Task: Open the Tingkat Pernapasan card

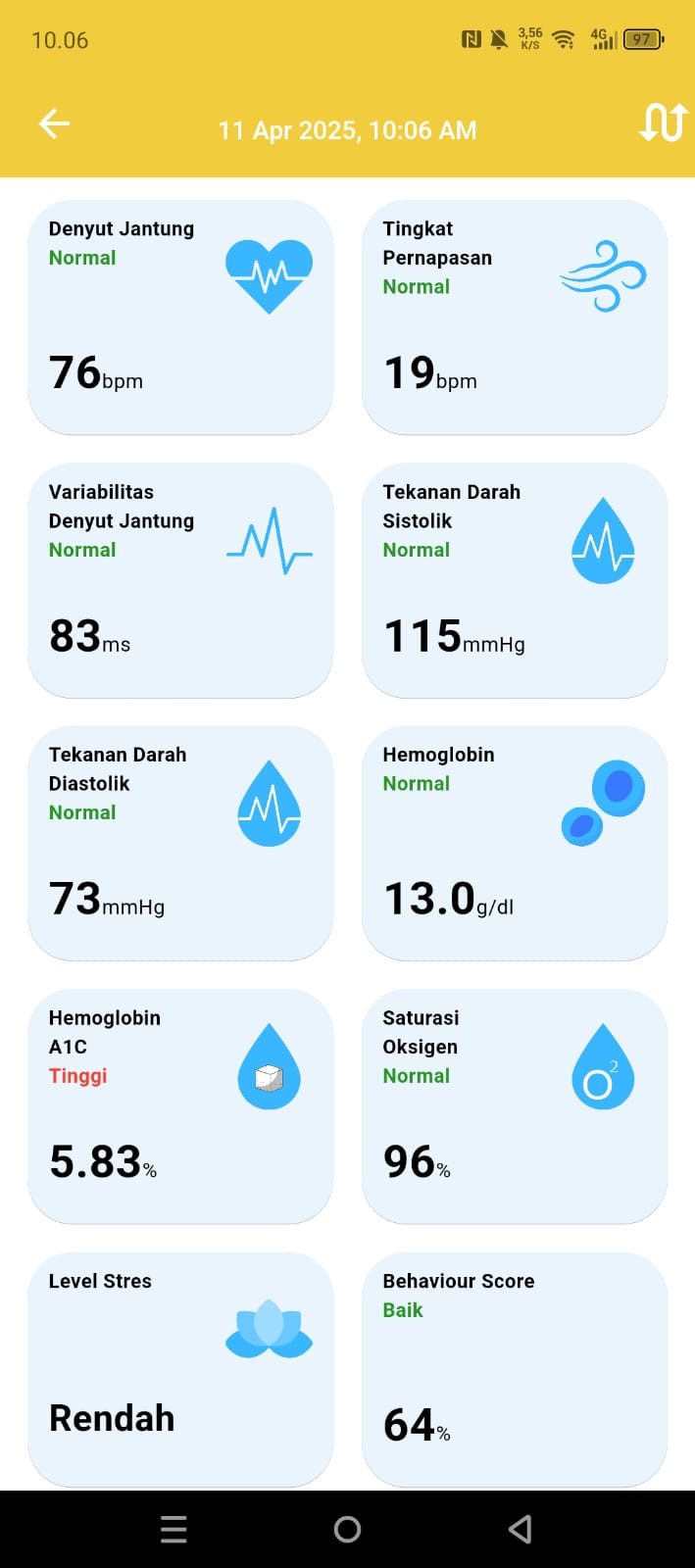Action: pyautogui.click(x=515, y=318)
